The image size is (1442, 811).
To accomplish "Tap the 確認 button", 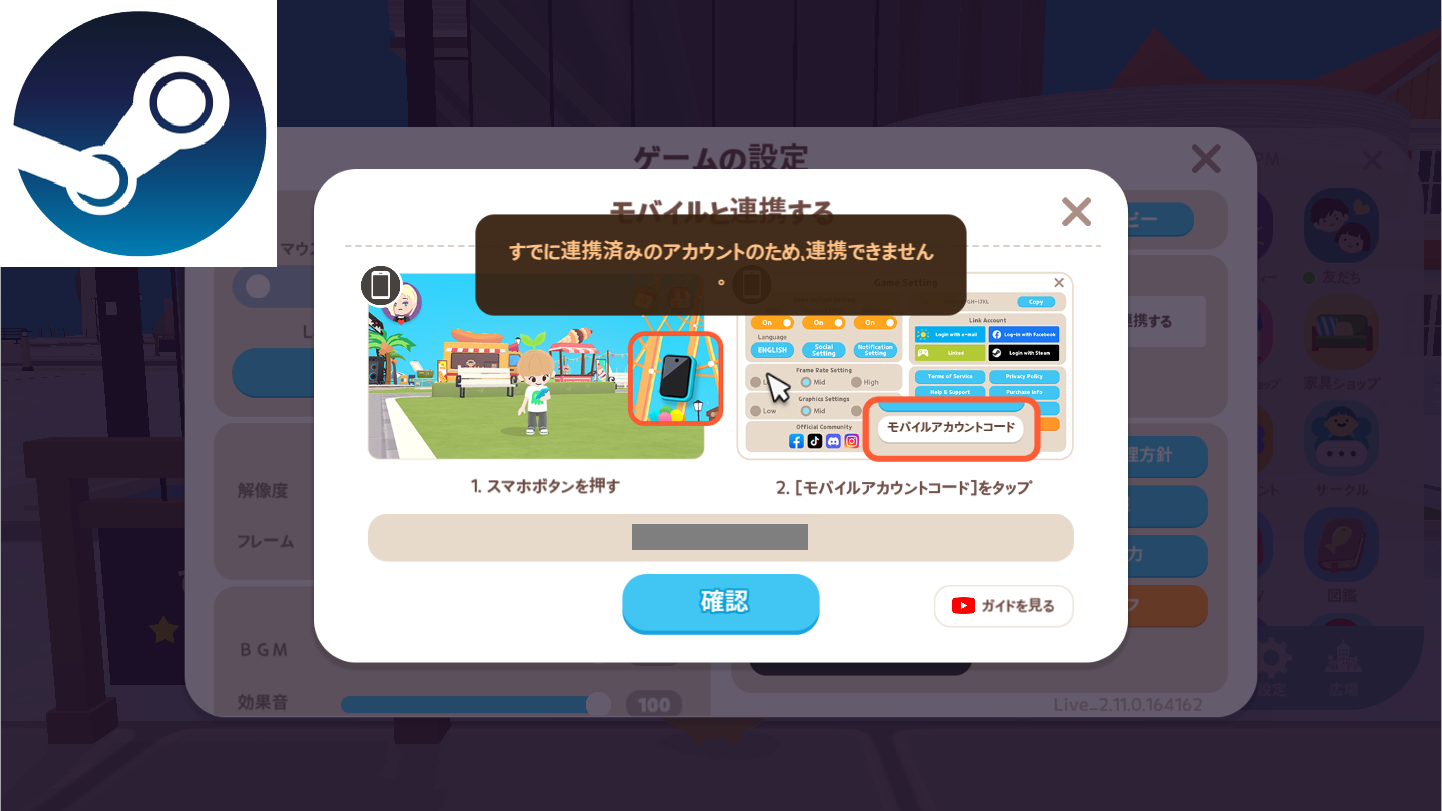I will coord(721,603).
